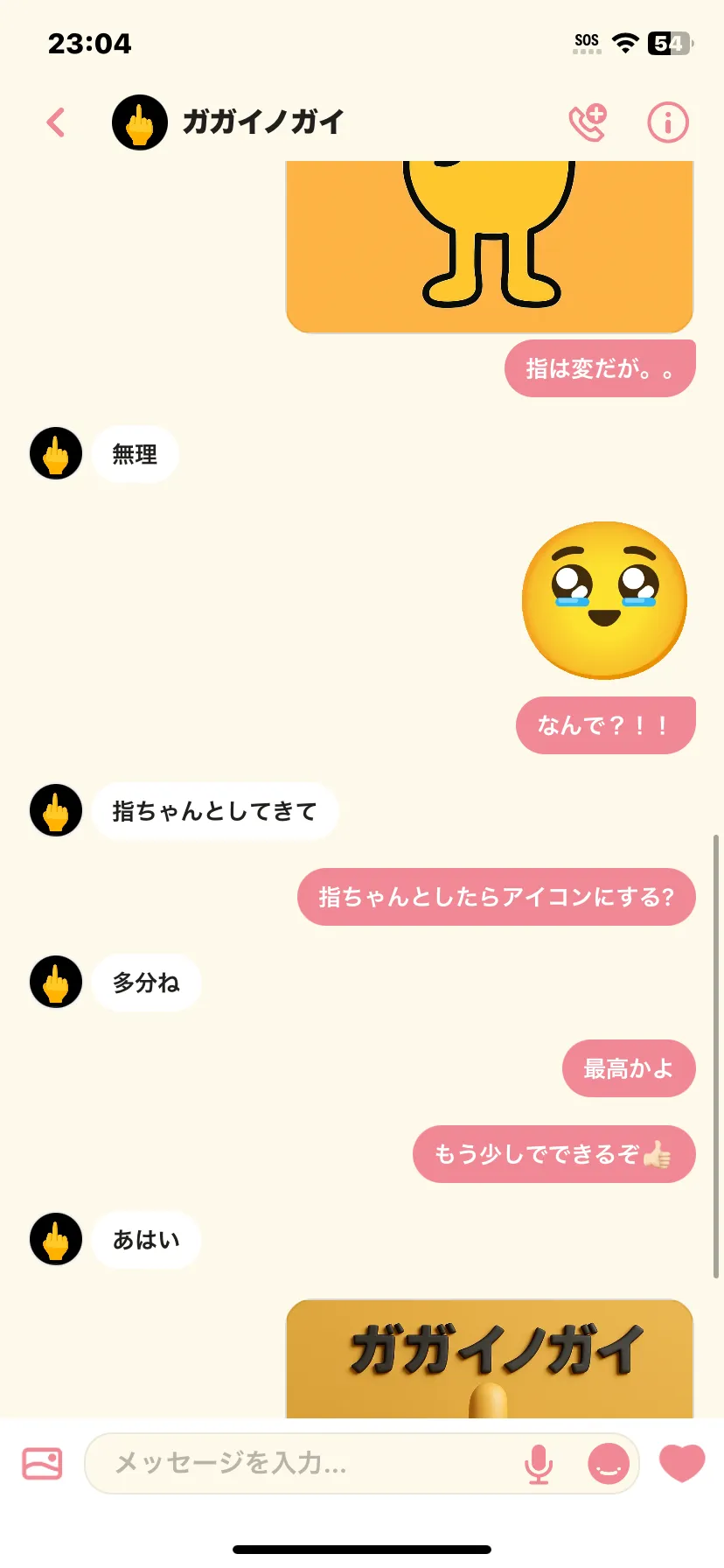This screenshot has height=1568, width=724.
Task: Record a voice message with microphone
Action: point(539,1463)
